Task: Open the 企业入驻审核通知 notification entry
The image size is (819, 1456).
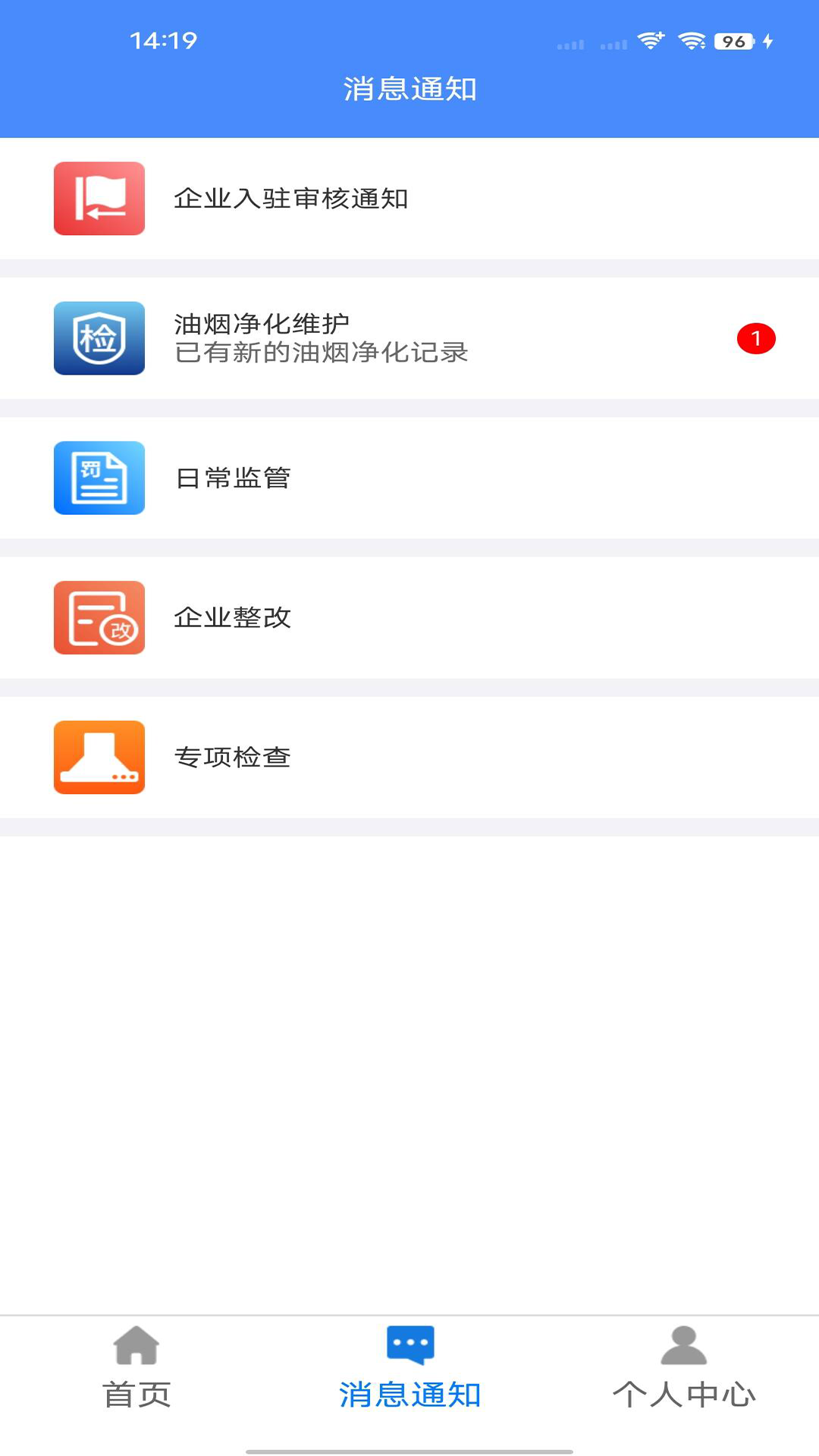Action: [x=409, y=199]
